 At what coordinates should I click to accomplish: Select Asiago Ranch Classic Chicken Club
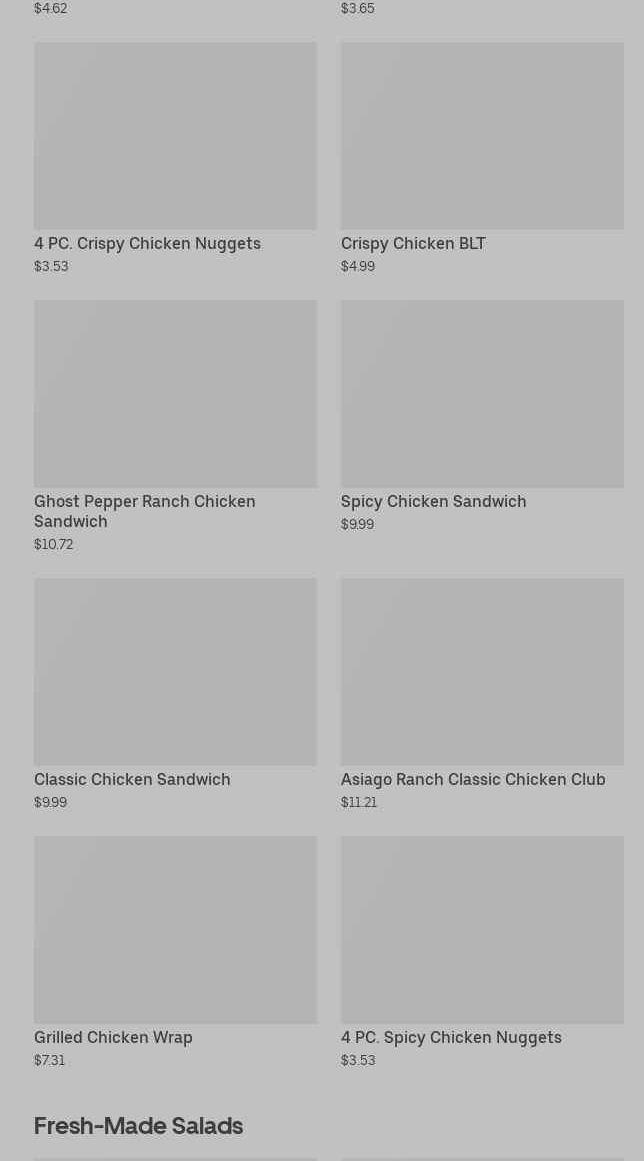[x=482, y=672]
